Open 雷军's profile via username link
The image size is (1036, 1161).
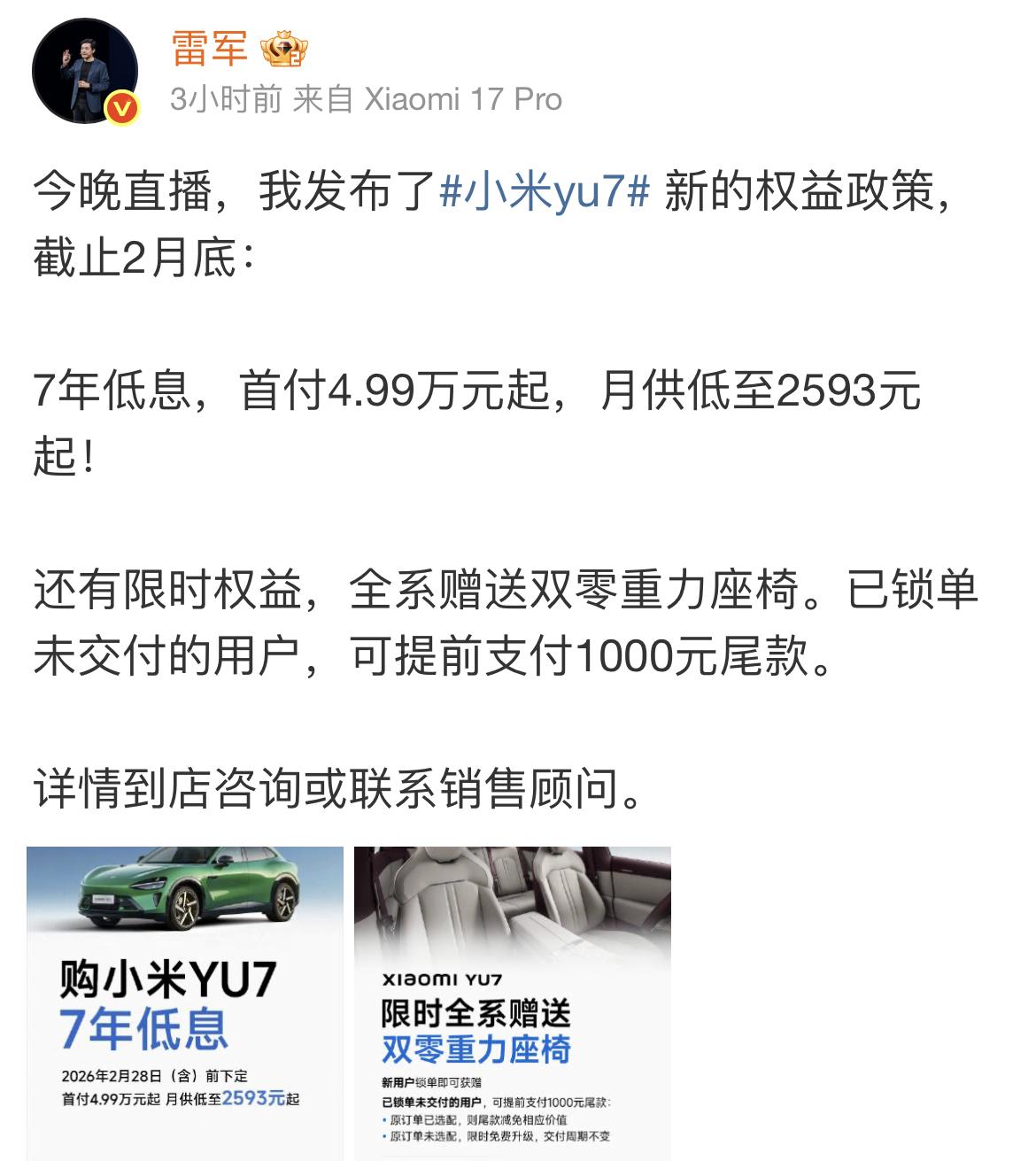point(210,46)
